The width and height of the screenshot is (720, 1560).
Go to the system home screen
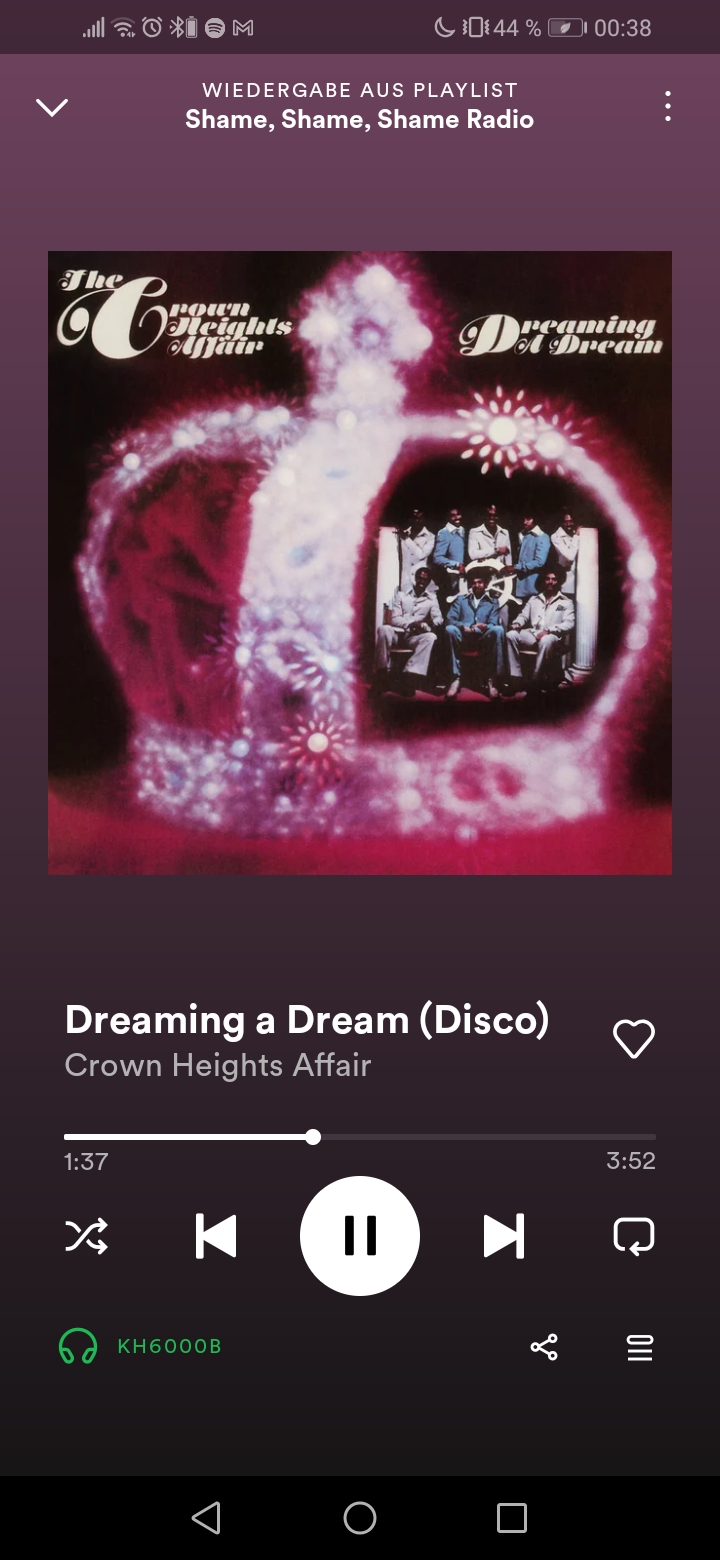click(360, 1518)
